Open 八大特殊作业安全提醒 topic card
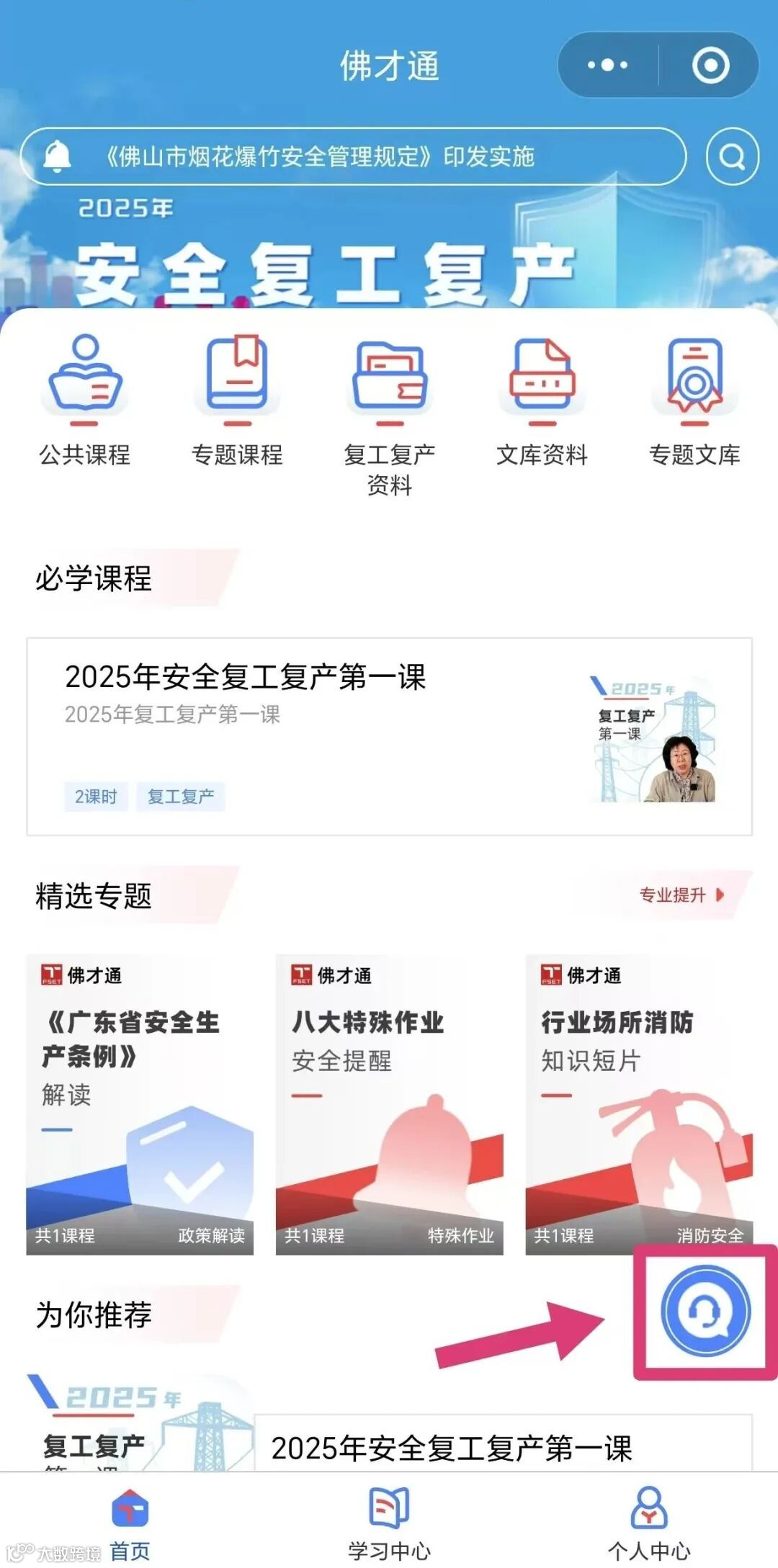778x1568 pixels. tap(389, 1103)
